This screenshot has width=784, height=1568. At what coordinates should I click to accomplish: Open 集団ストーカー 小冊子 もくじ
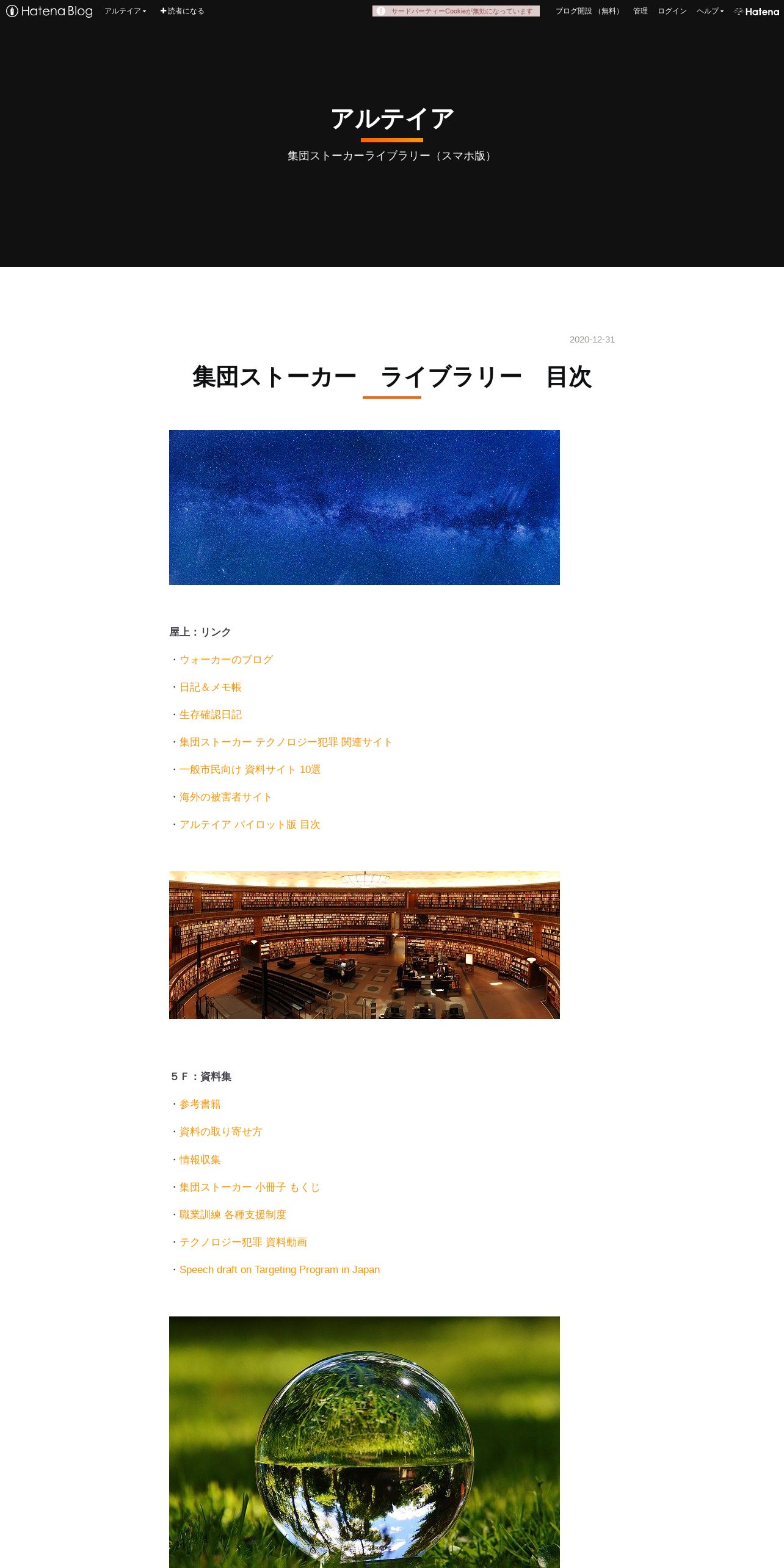(x=250, y=1187)
